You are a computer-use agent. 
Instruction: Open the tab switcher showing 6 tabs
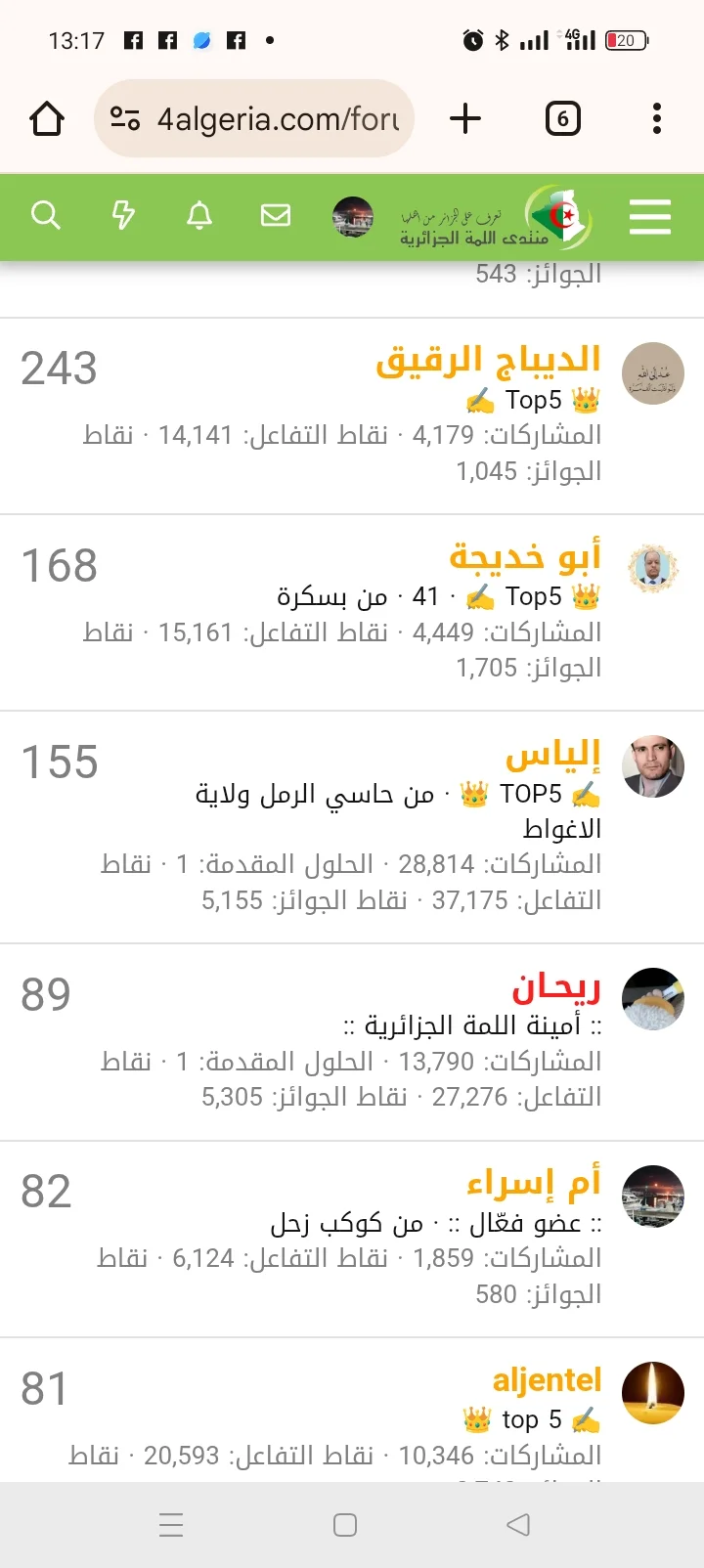click(561, 118)
